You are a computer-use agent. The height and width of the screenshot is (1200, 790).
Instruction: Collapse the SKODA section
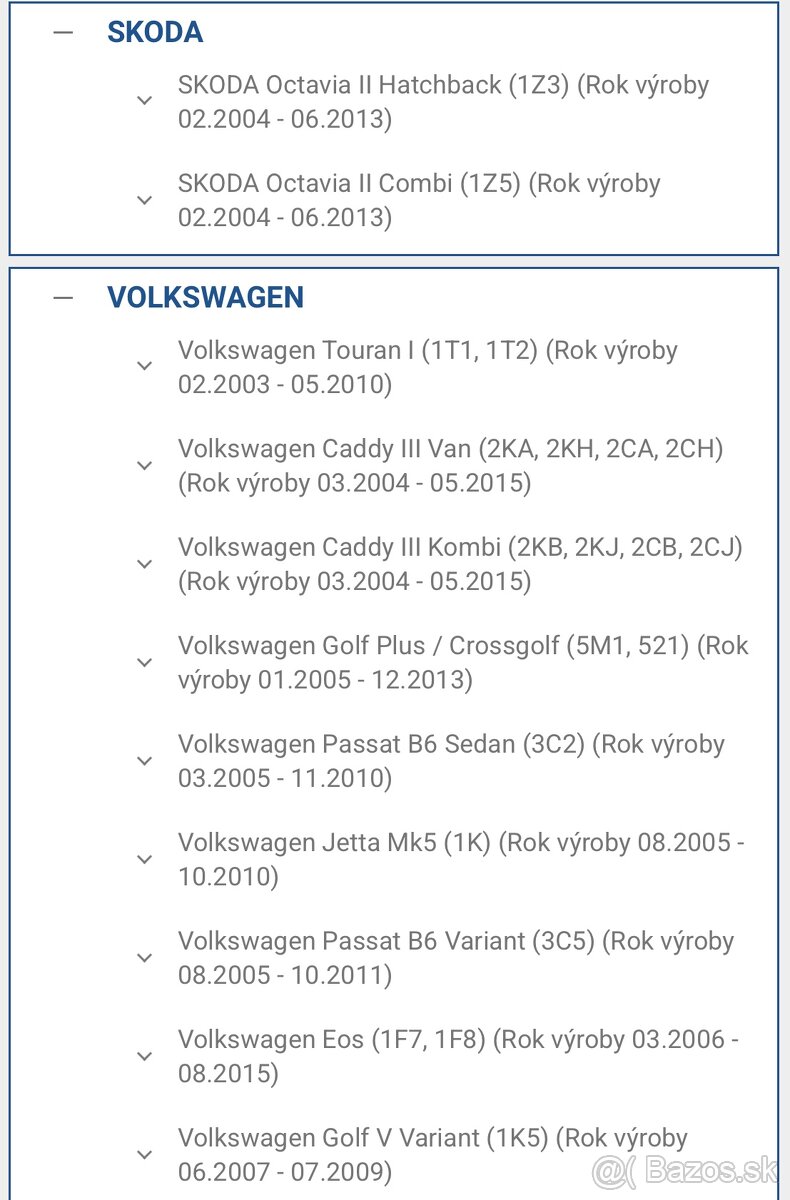(x=64, y=32)
